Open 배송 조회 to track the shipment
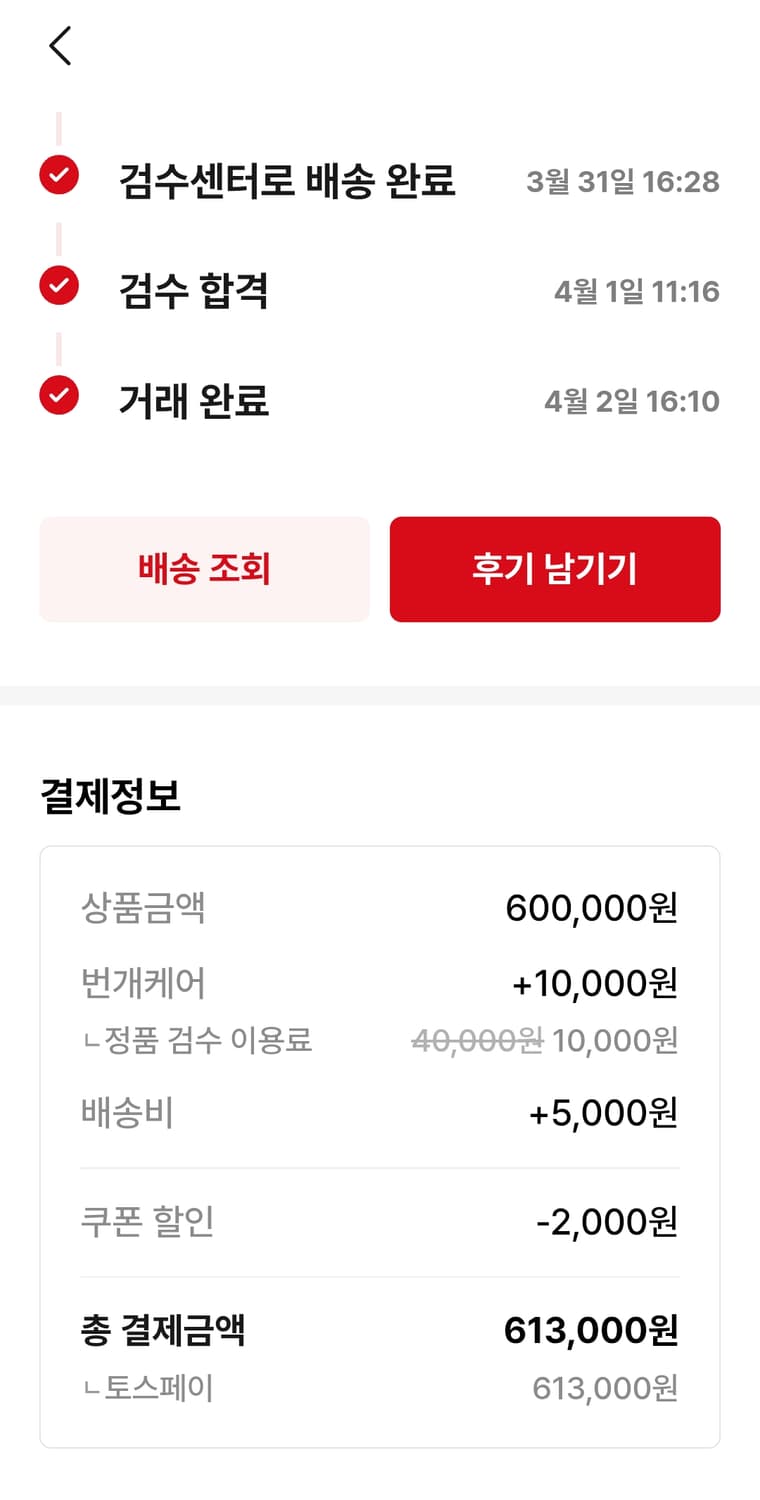The height and width of the screenshot is (1500, 760). tap(205, 568)
